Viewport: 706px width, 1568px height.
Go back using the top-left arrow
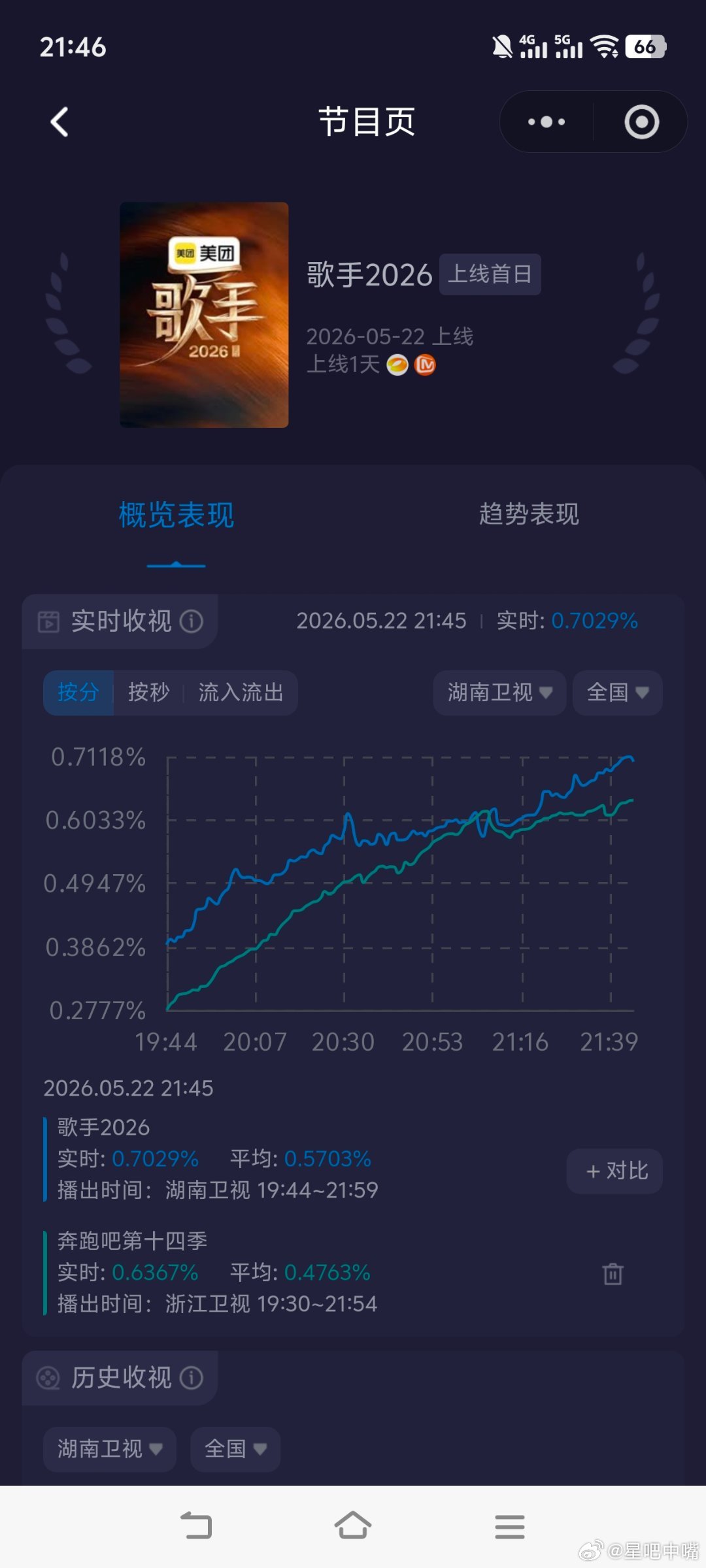[59, 122]
